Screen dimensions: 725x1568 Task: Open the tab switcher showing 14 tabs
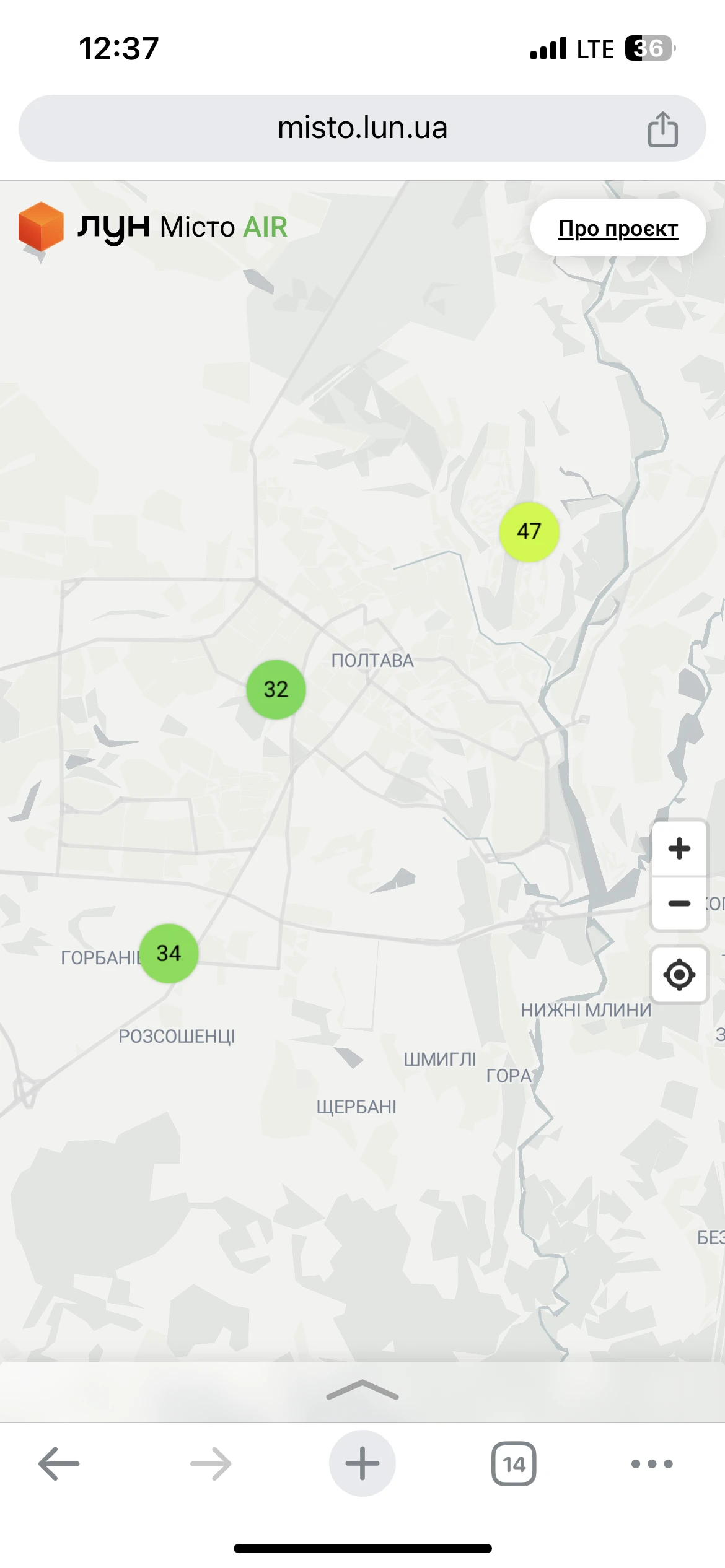(x=514, y=1464)
